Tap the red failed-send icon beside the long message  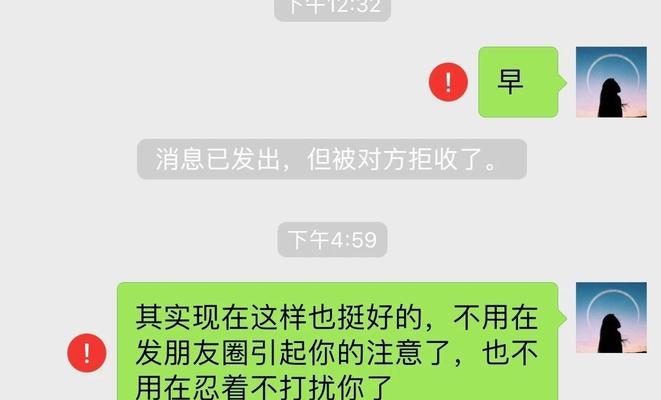[87, 352]
